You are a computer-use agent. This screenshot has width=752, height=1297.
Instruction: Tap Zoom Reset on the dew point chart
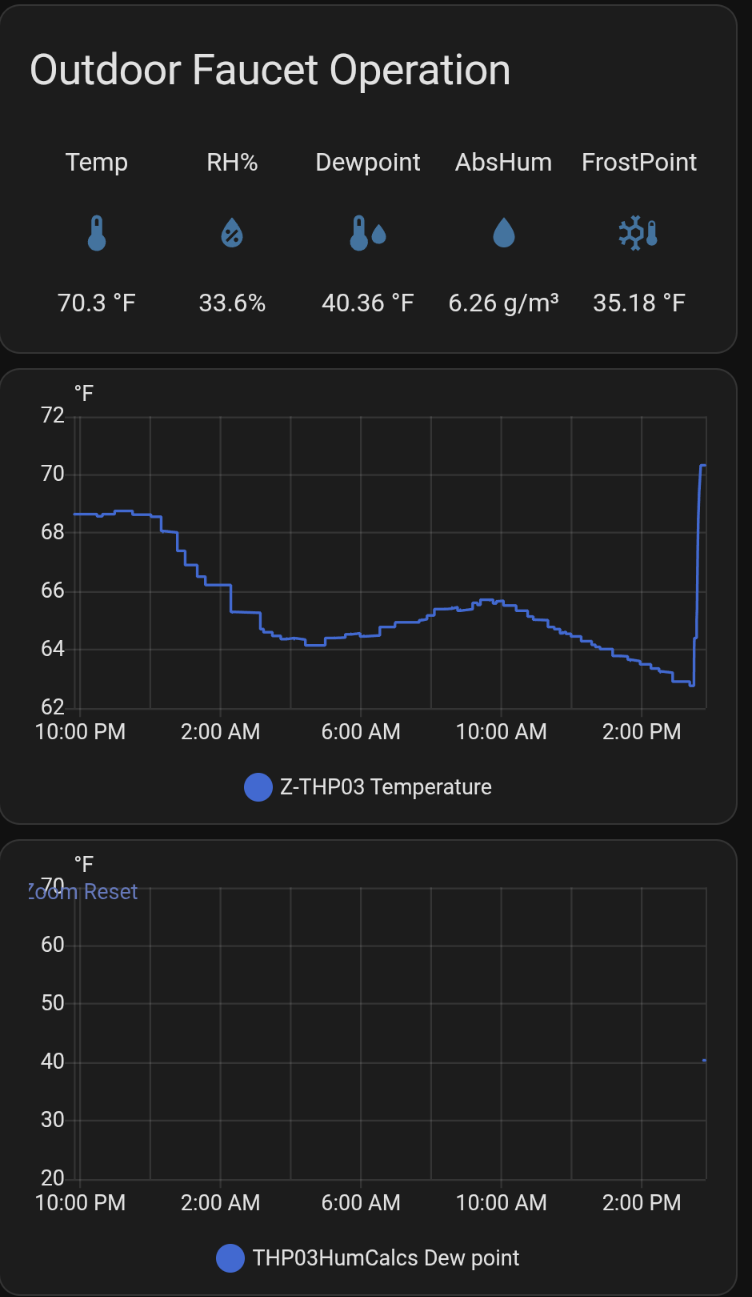[x=82, y=891]
